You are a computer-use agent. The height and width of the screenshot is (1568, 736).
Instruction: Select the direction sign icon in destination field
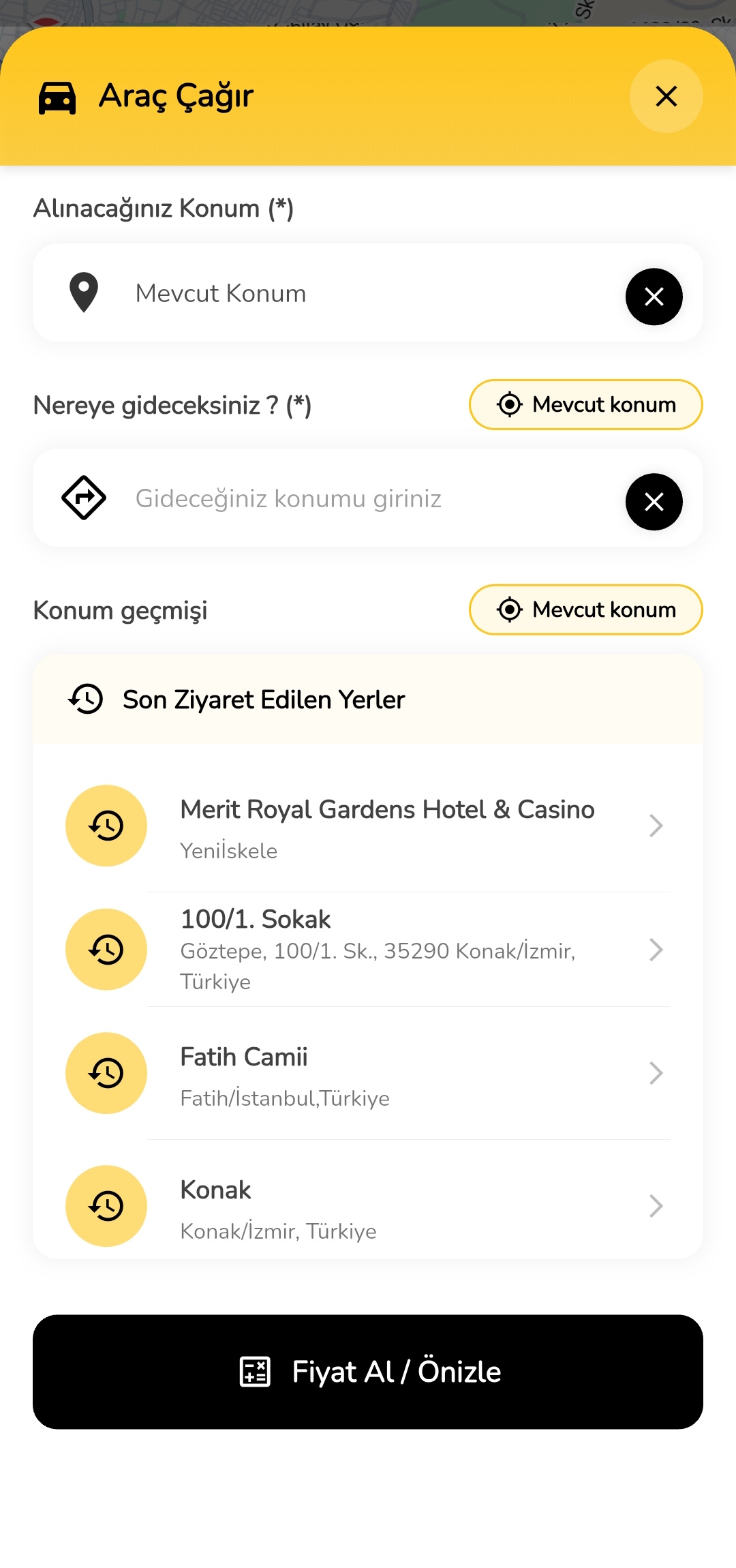pyautogui.click(x=83, y=498)
